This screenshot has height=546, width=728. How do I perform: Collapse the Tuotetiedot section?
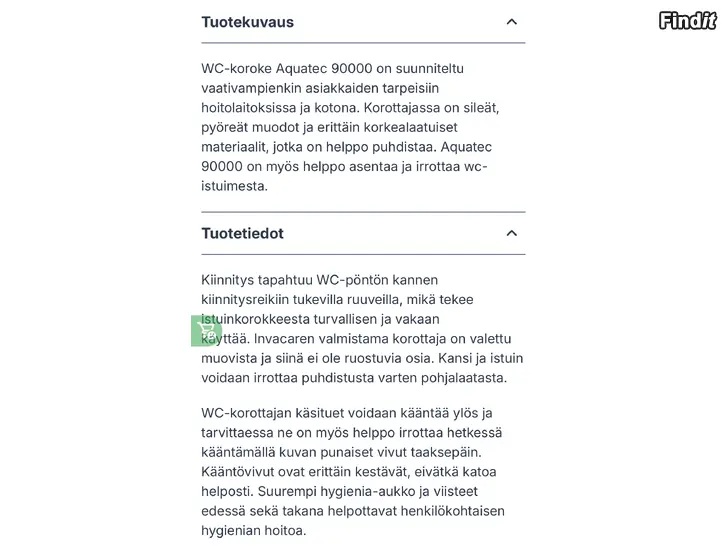tap(511, 233)
